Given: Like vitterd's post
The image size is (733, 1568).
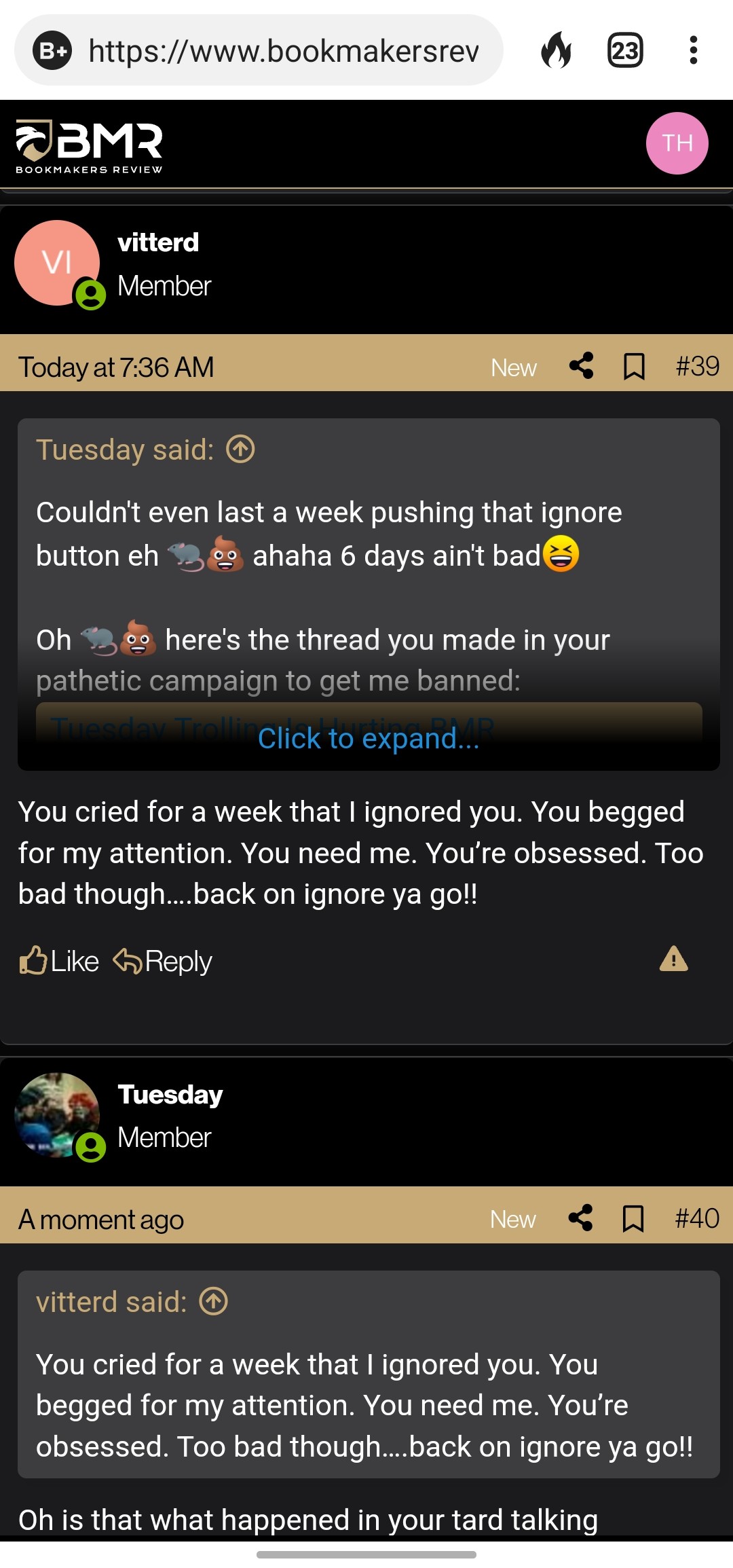Looking at the screenshot, I should 58,960.
